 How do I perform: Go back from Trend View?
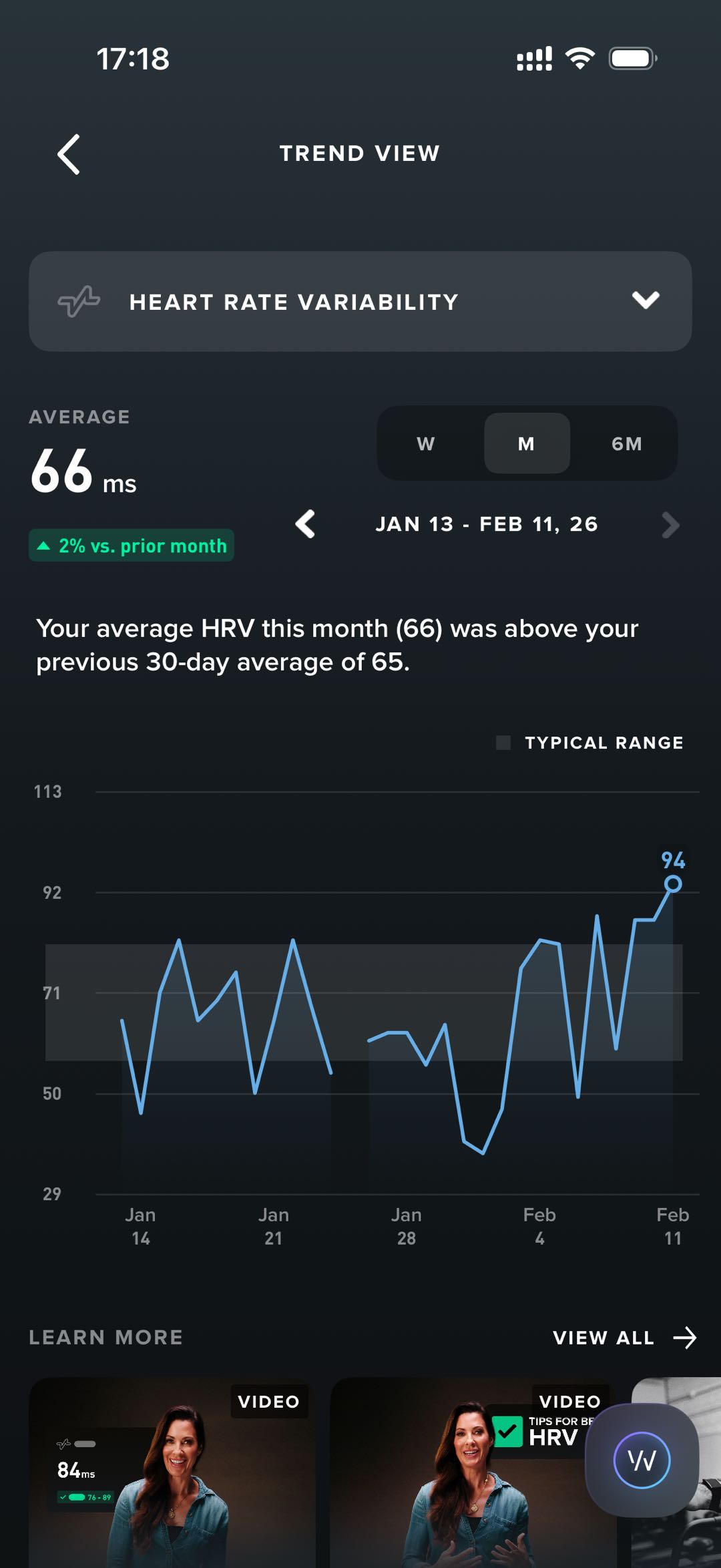tap(69, 154)
